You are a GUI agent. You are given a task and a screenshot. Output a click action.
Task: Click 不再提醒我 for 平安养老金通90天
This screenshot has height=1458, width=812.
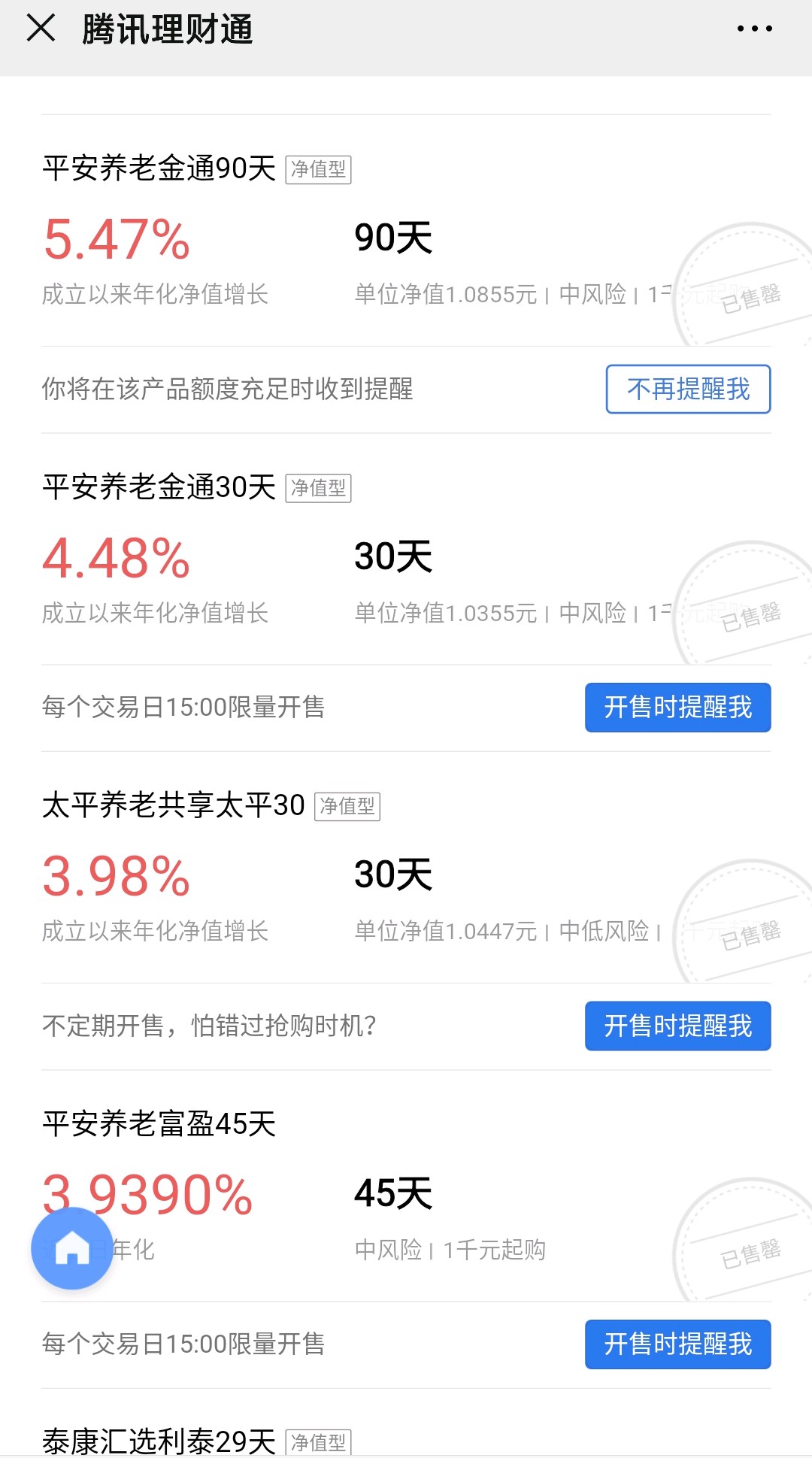(688, 390)
